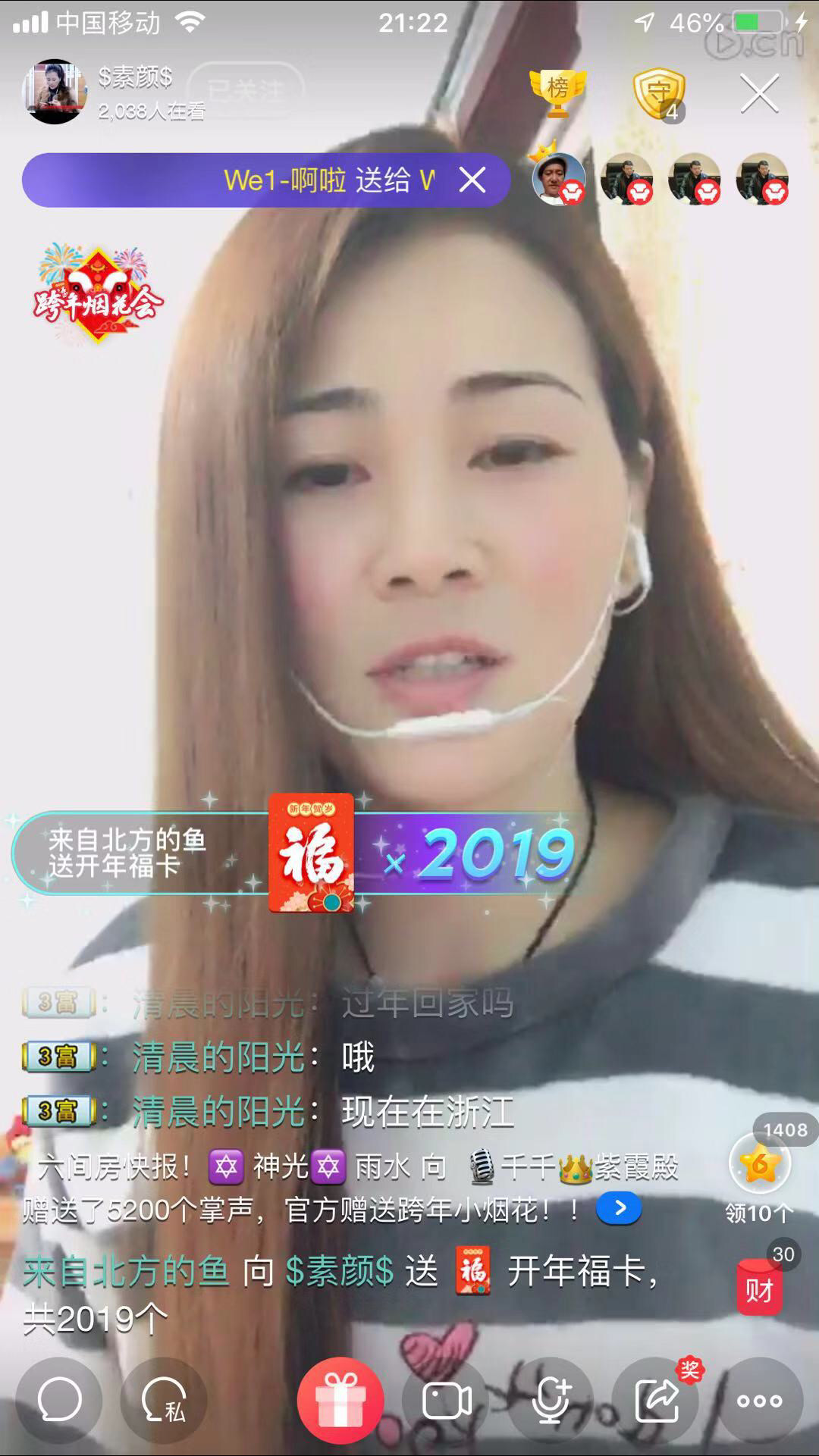The height and width of the screenshot is (1456, 819).
Task: Close the live stream room
Action: [759, 93]
